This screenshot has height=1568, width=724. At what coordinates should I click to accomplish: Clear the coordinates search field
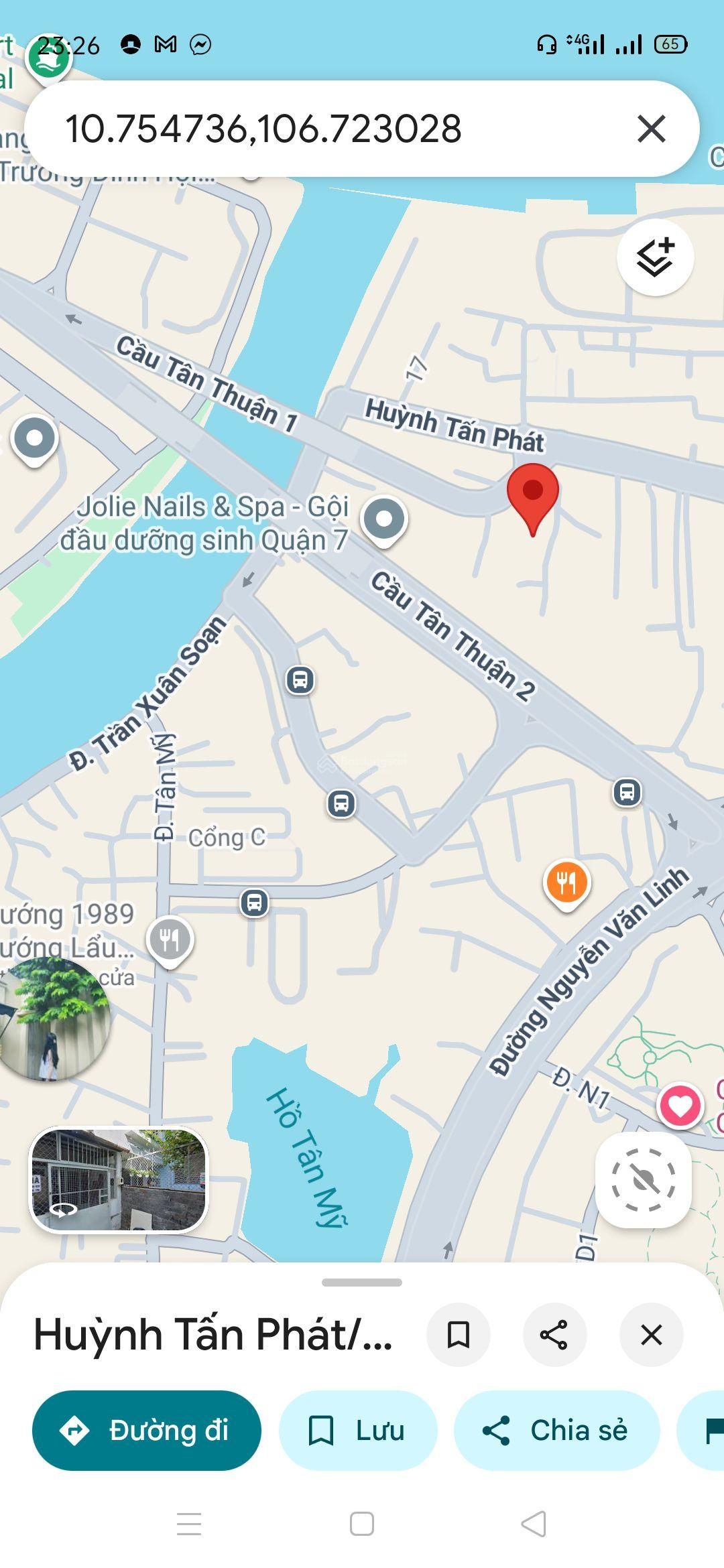[651, 129]
